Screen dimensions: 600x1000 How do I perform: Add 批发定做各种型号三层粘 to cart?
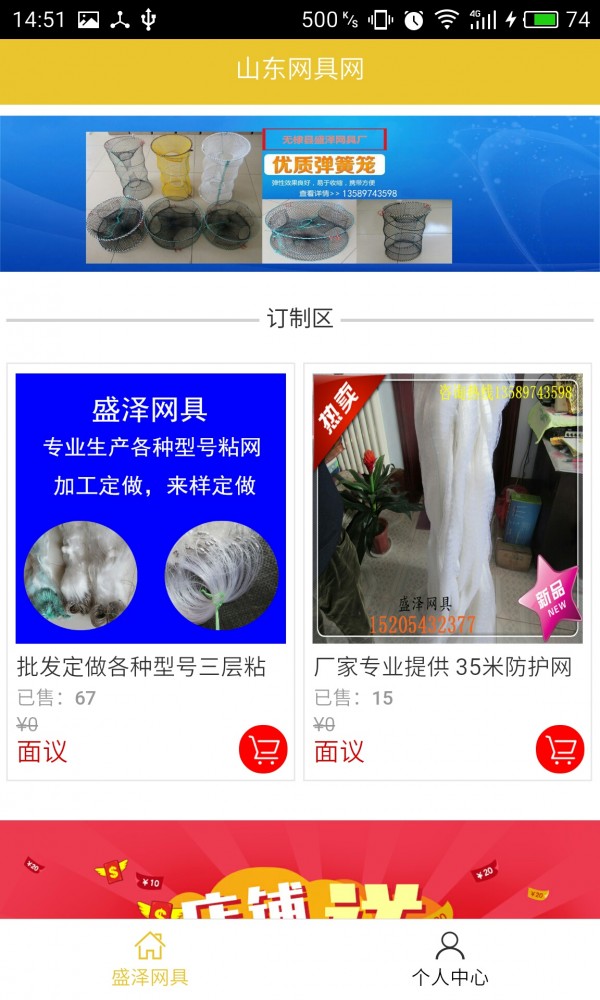[263, 749]
